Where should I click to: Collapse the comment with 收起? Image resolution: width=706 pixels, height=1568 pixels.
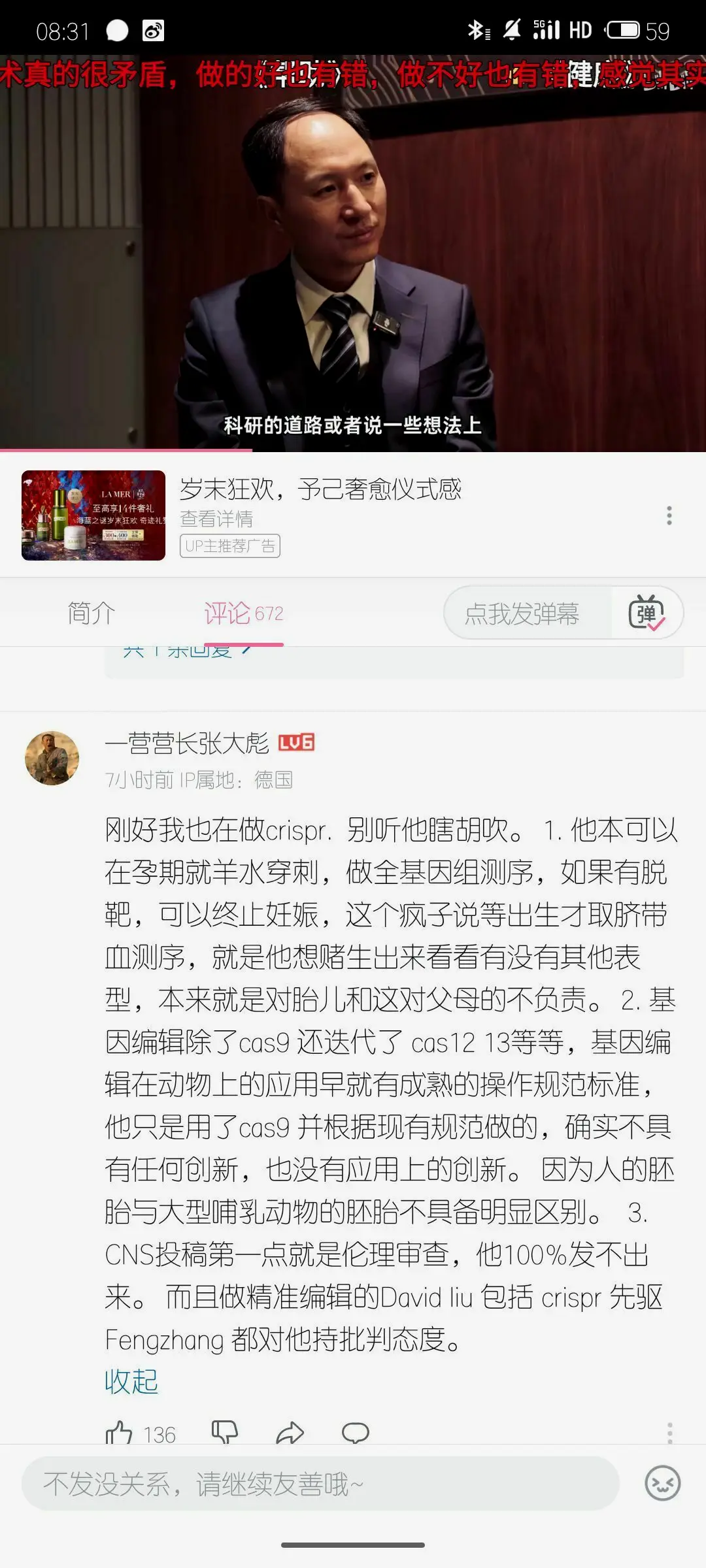(x=131, y=1381)
